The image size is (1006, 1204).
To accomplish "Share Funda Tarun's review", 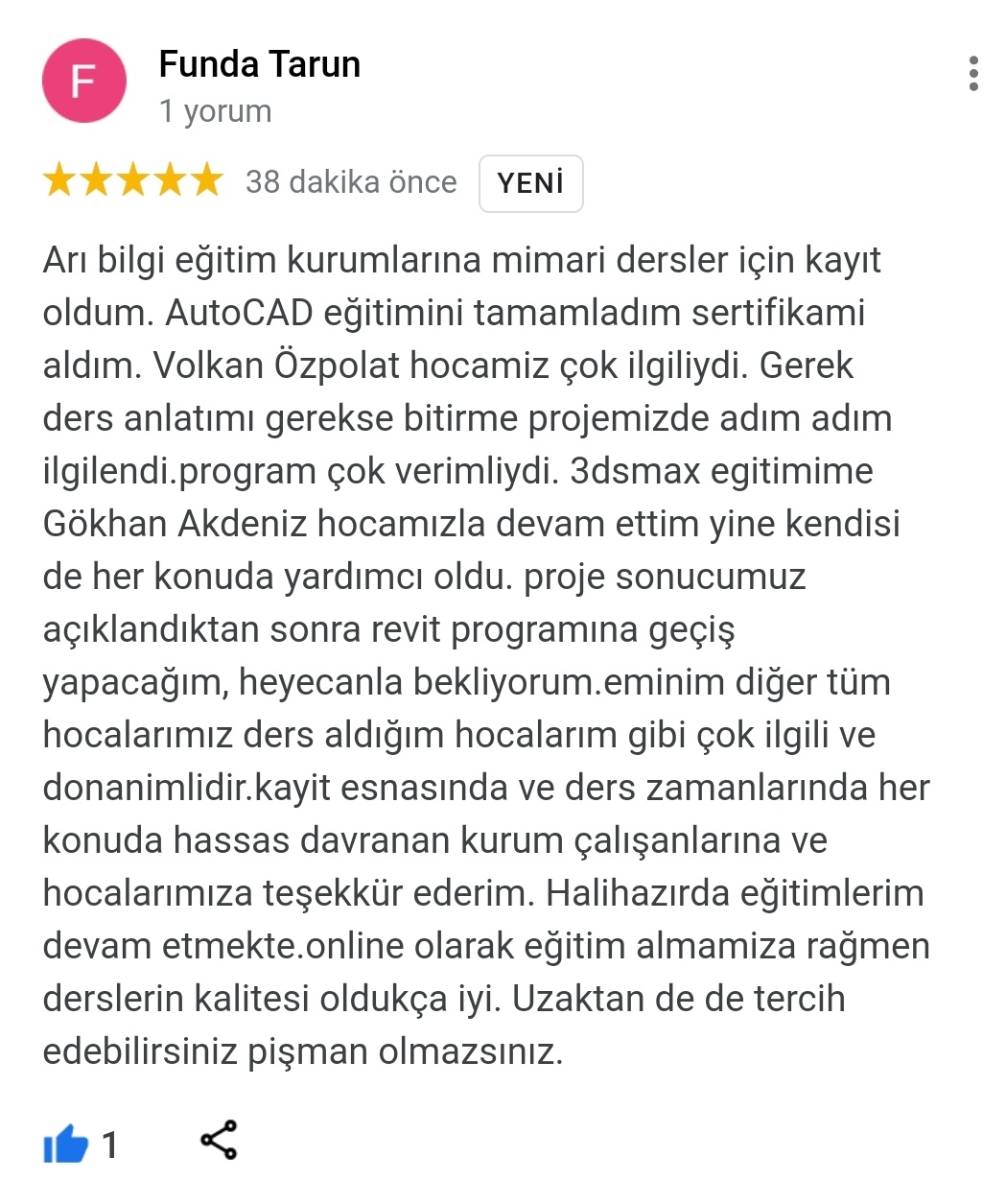I will click(219, 1140).
